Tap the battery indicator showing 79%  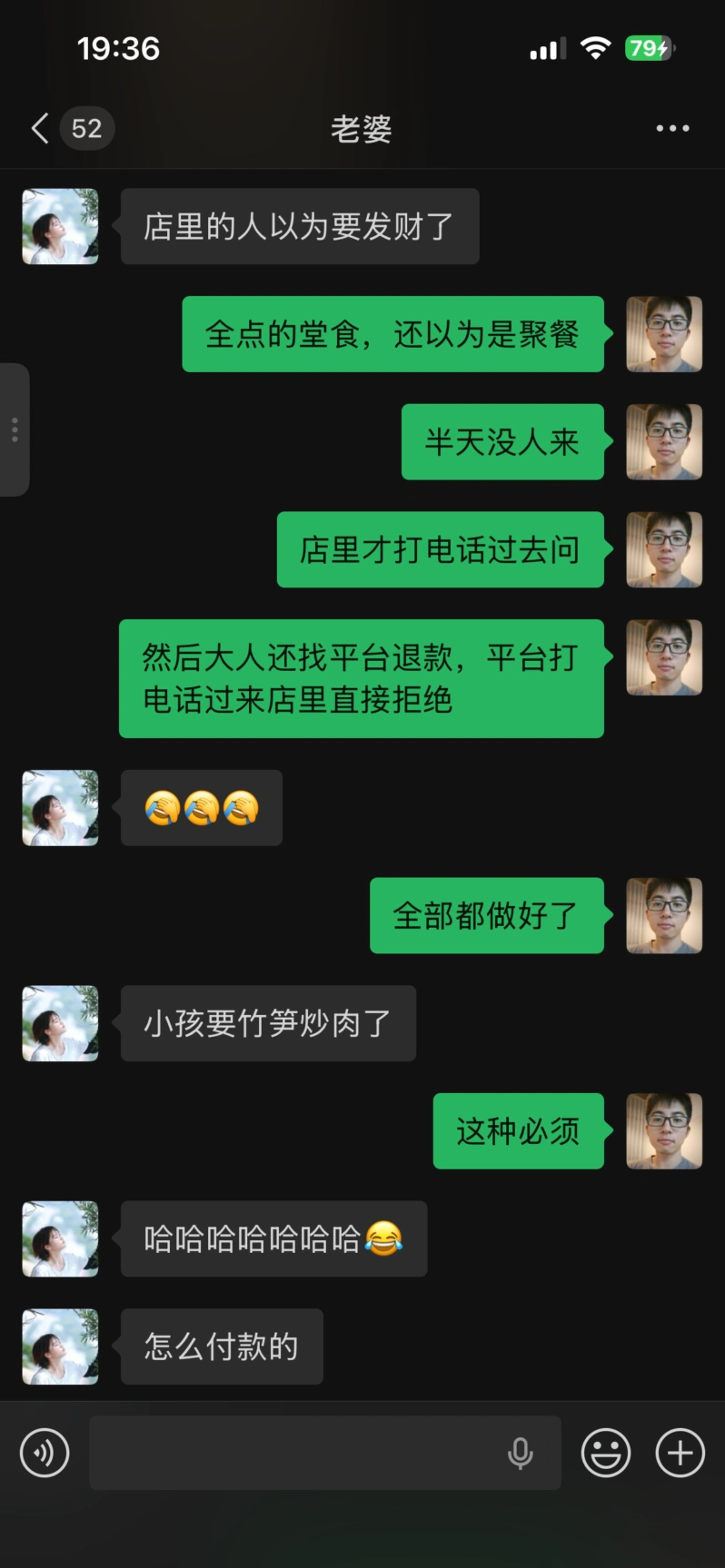(x=647, y=48)
